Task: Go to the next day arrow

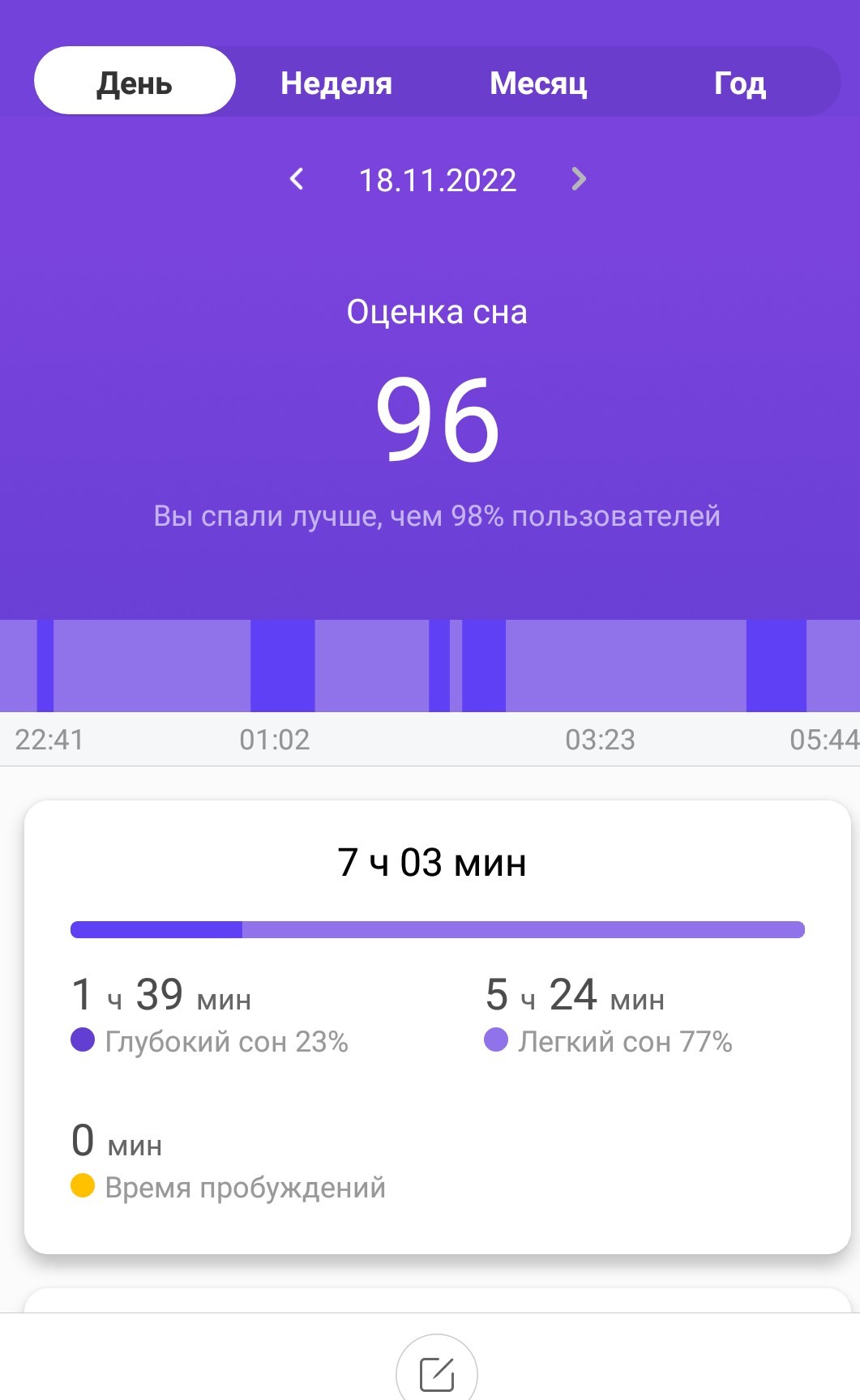Action: coord(578,179)
